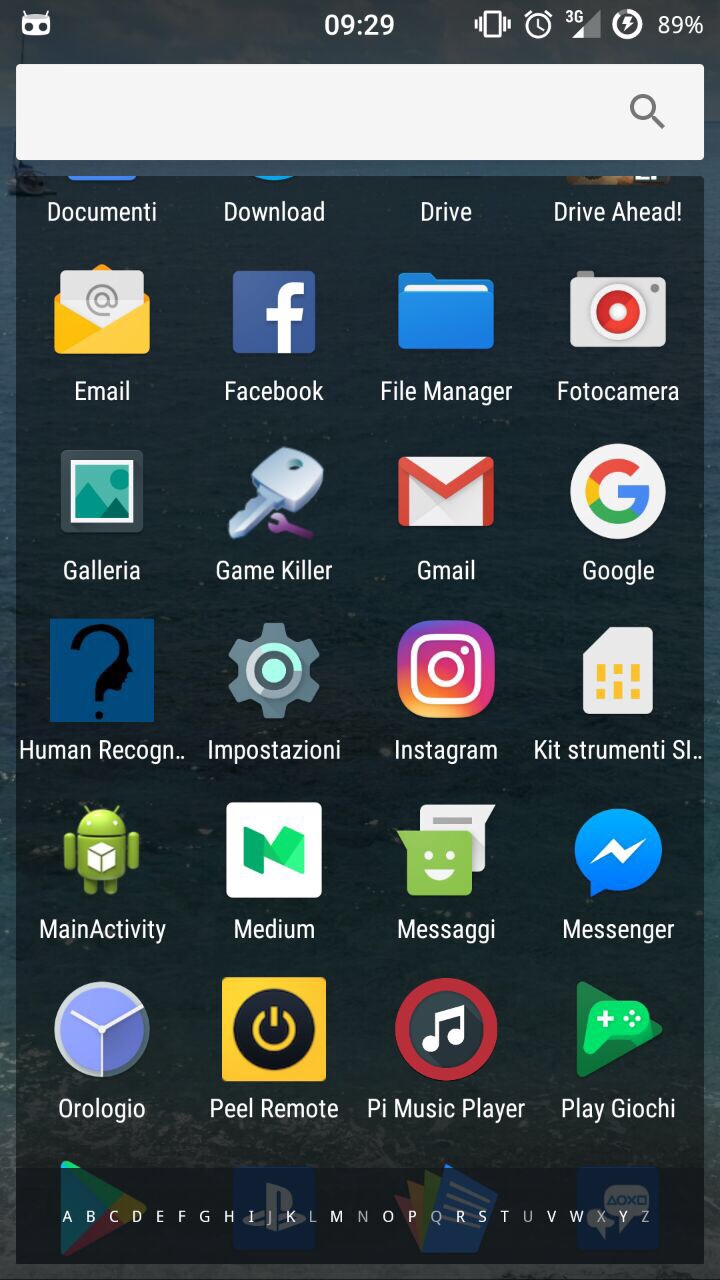Open the Medium app
The image size is (720, 1280).
(x=274, y=850)
